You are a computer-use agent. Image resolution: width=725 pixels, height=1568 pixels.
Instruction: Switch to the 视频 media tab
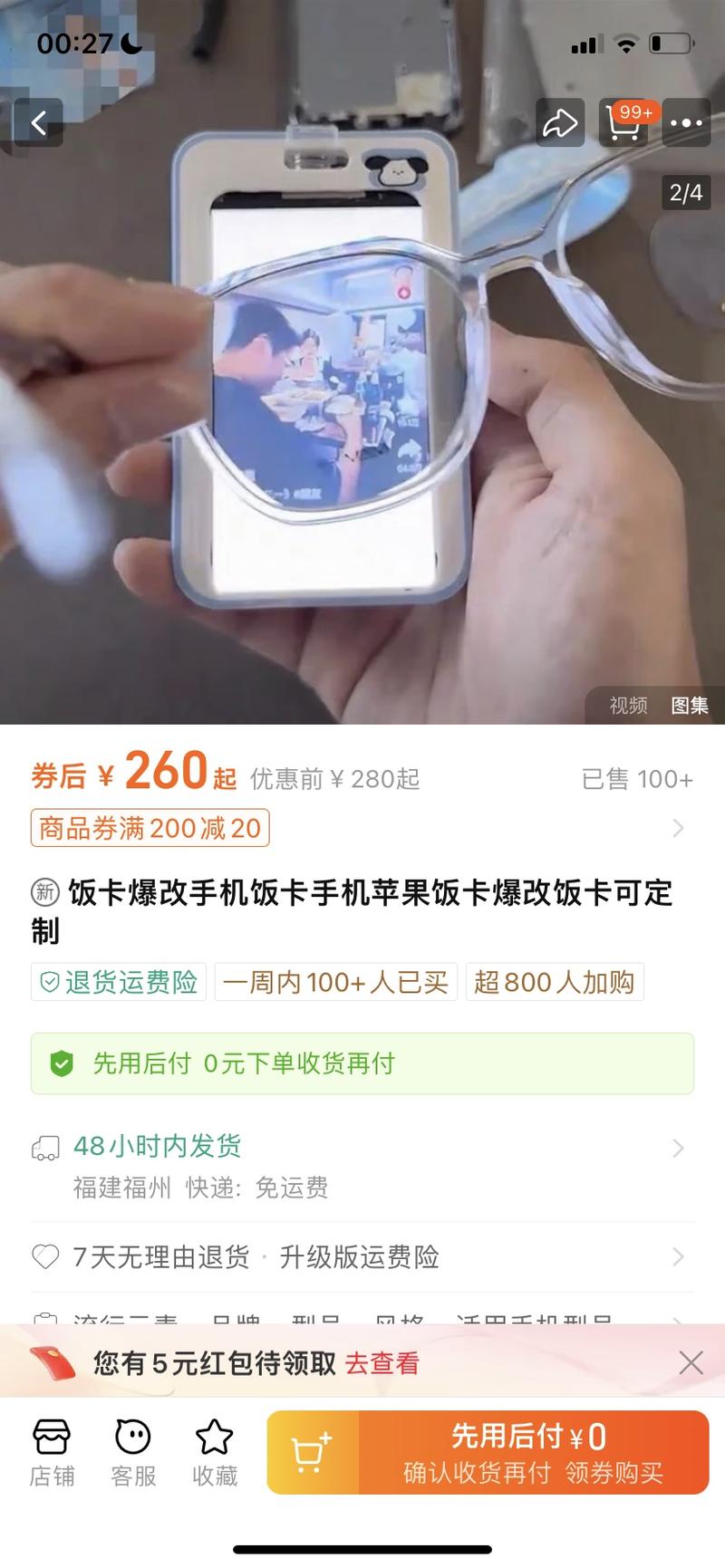(628, 705)
